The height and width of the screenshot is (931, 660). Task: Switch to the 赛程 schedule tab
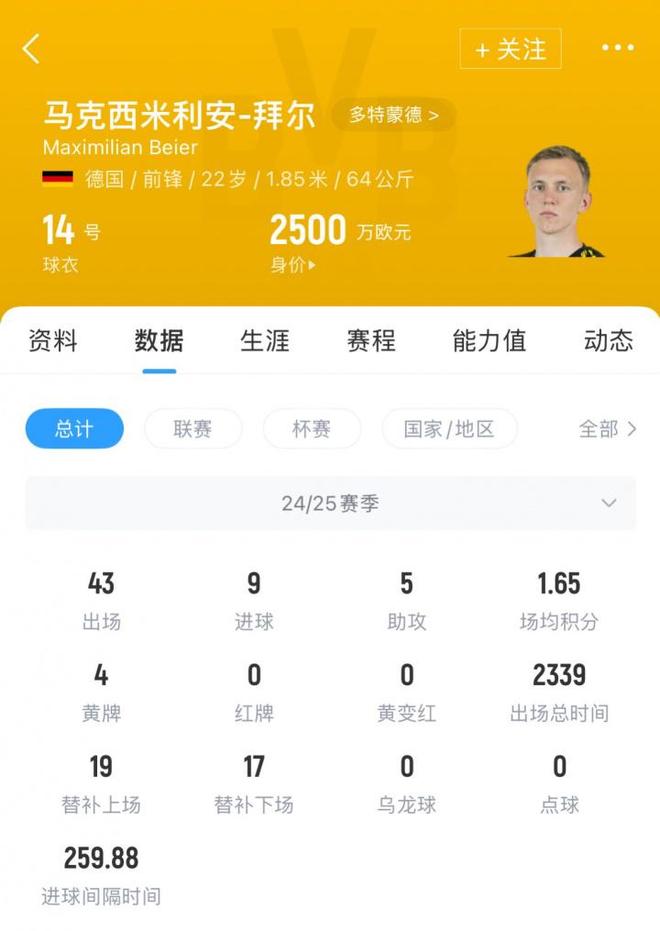[371, 340]
